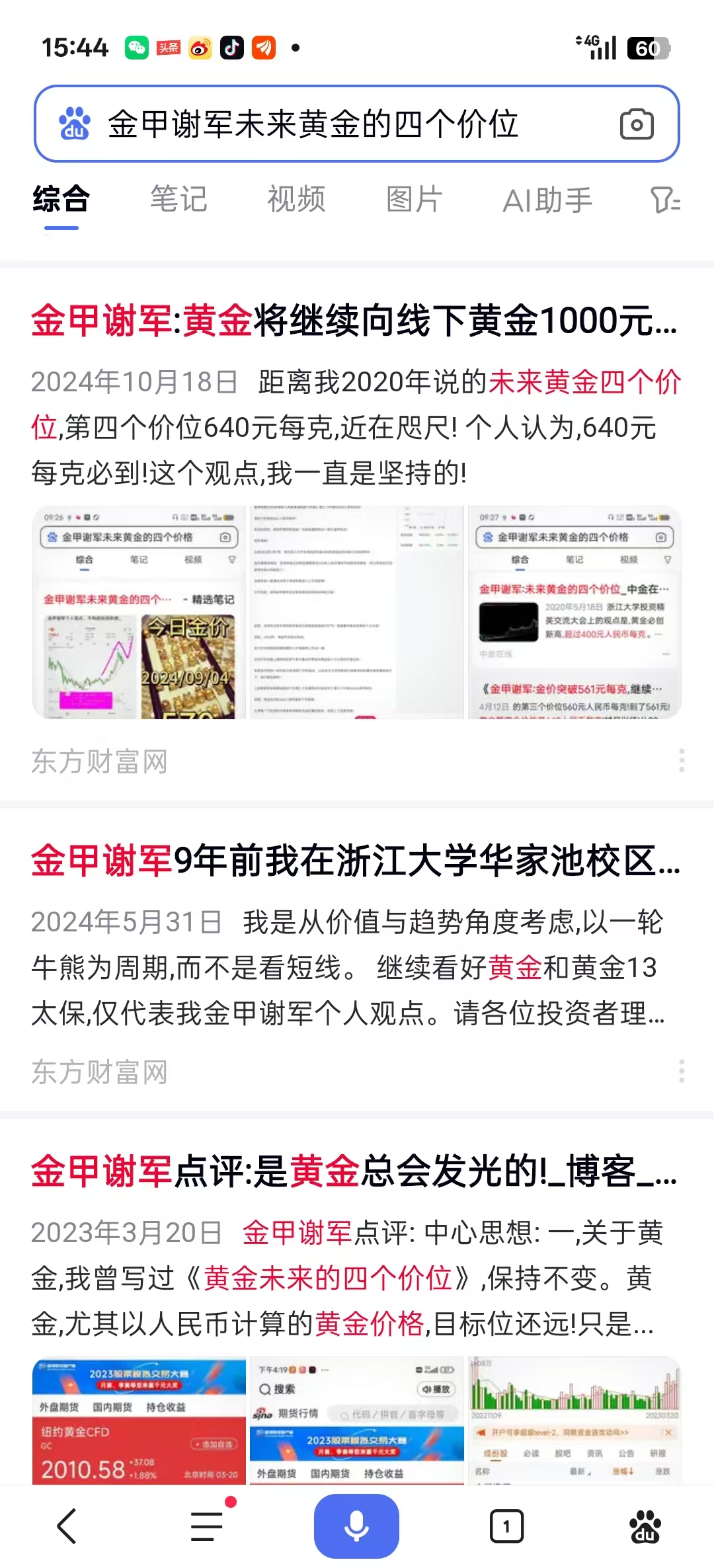The image size is (714, 1568).
Task: View the 纽约黄金CFD 2010.58 thumbnail
Action: tap(139, 1421)
